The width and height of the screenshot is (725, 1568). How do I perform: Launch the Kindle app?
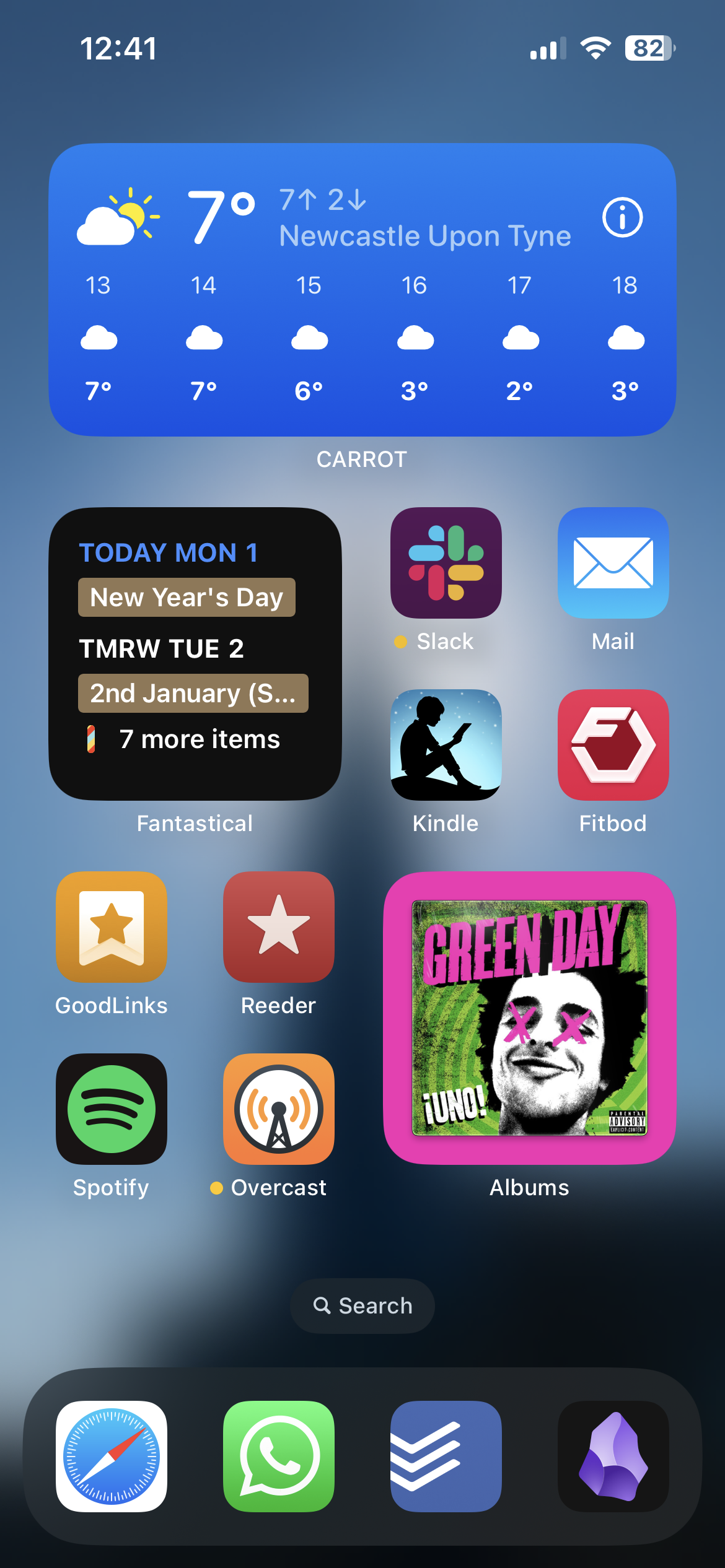446,744
